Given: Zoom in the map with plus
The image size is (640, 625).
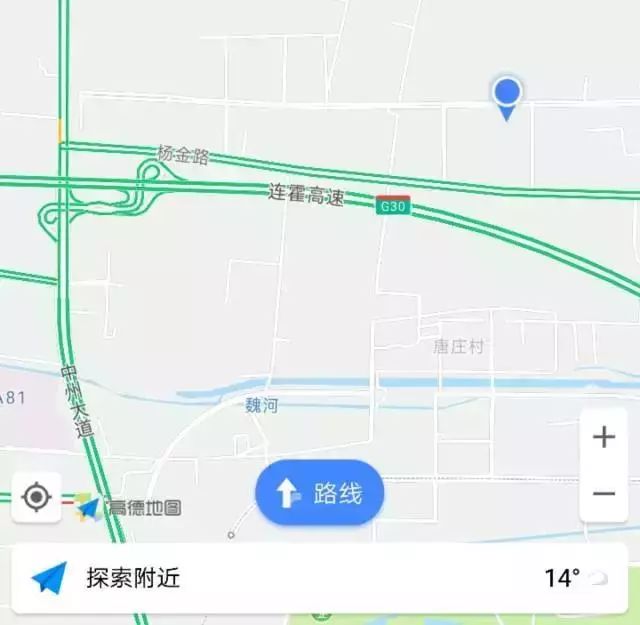Looking at the screenshot, I should (604, 437).
